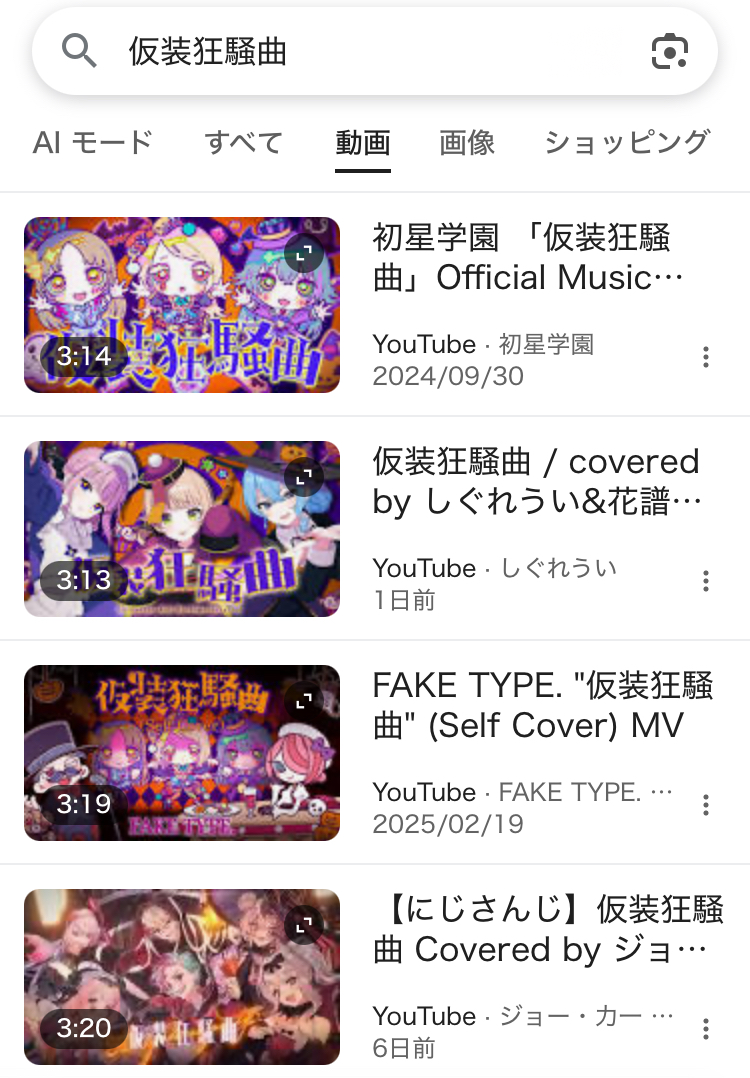Open the FAKE TYPE. (Self Cover) MV title

click(x=542, y=705)
